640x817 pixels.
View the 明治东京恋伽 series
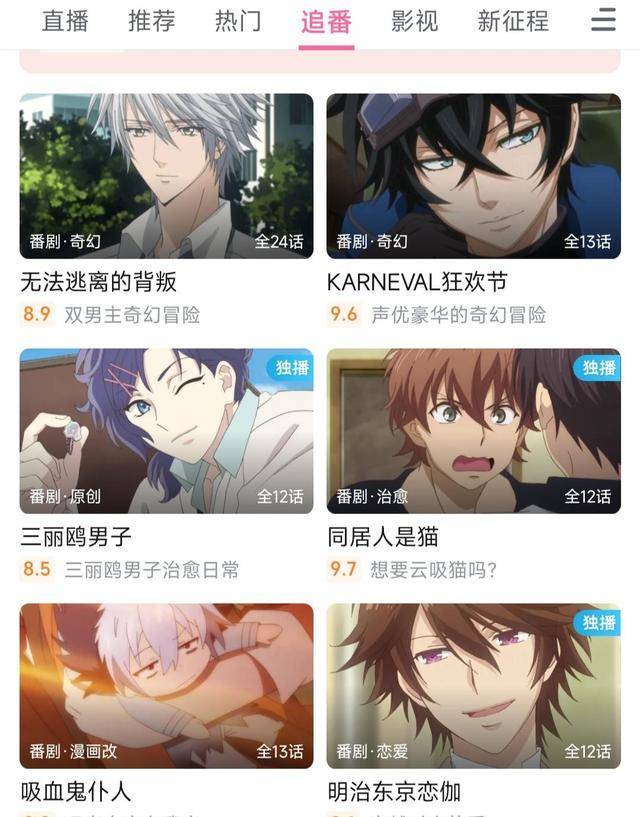point(473,686)
